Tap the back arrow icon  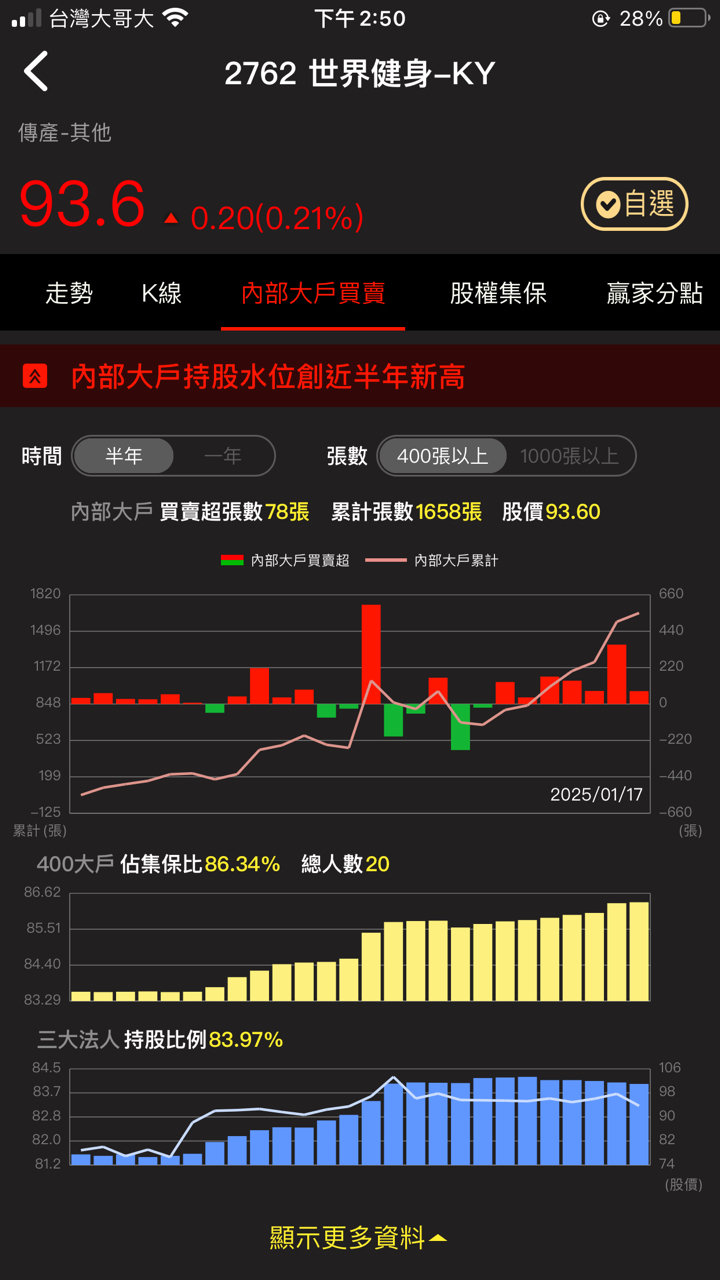tap(36, 72)
